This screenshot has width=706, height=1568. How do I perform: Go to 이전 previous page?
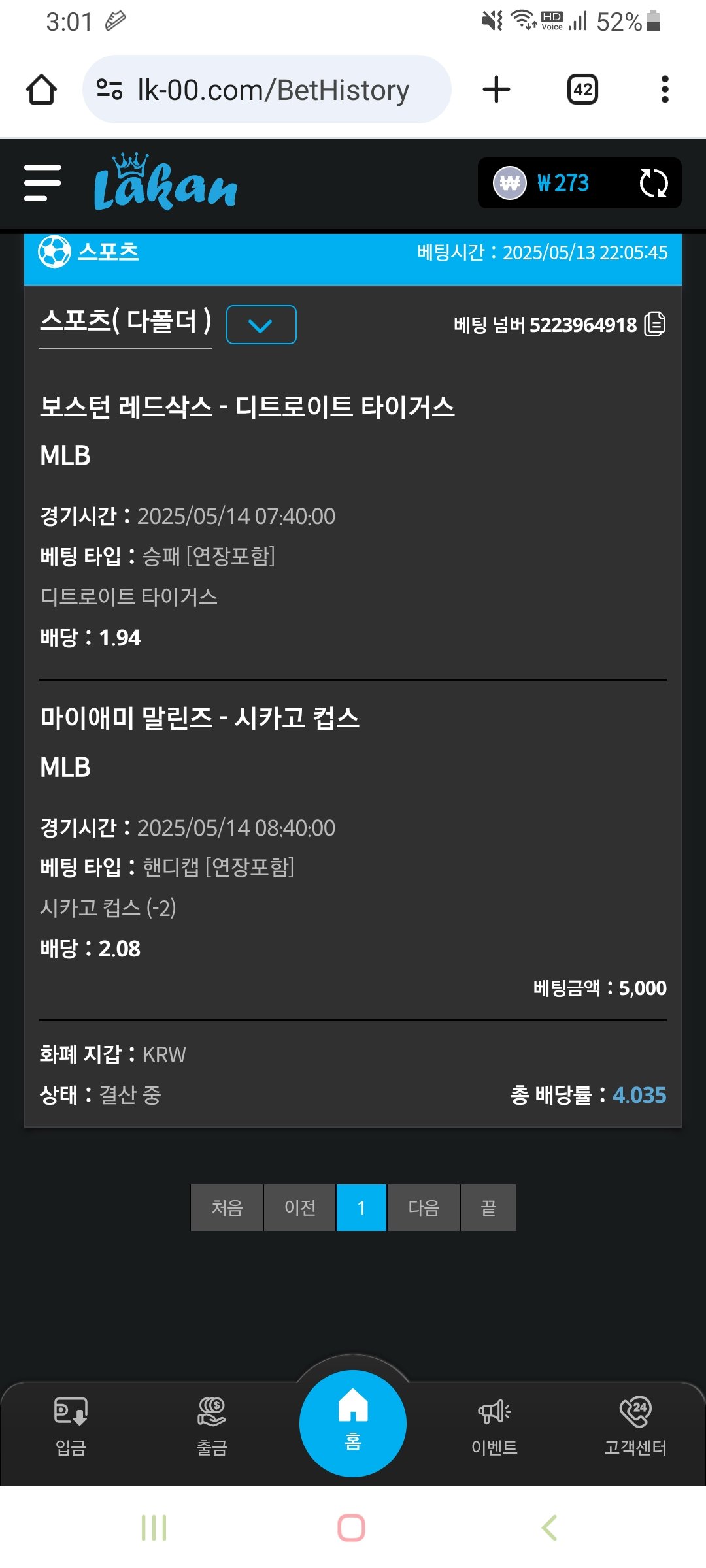pyautogui.click(x=300, y=1207)
